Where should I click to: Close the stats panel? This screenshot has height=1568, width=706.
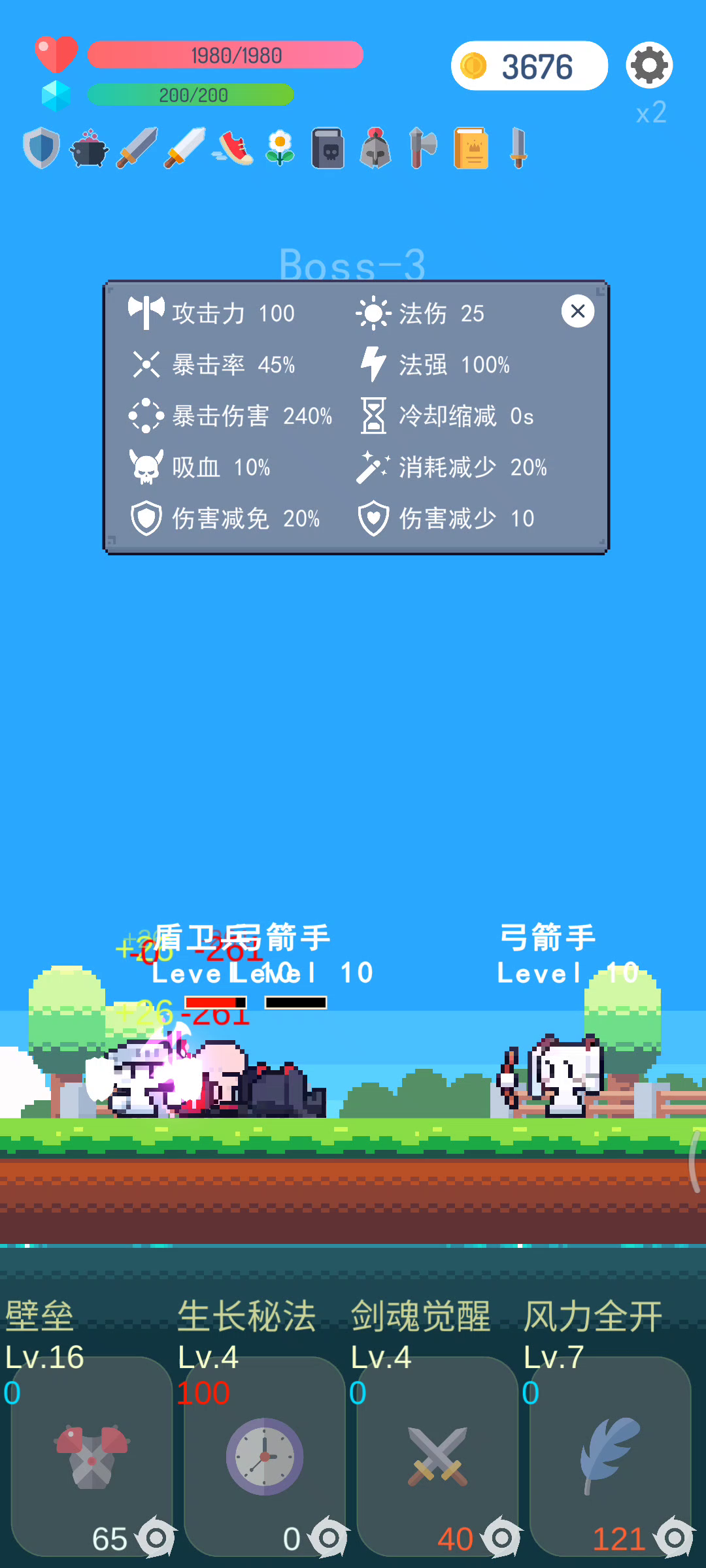point(578,311)
